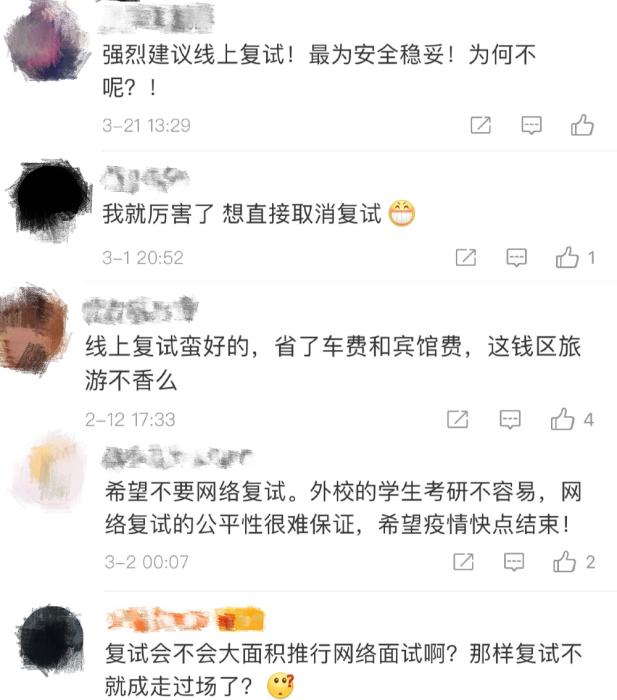Viewport: 617px width, 700px height.
Task: Open replies for the 2-12 17:33 comment
Action: pos(510,419)
